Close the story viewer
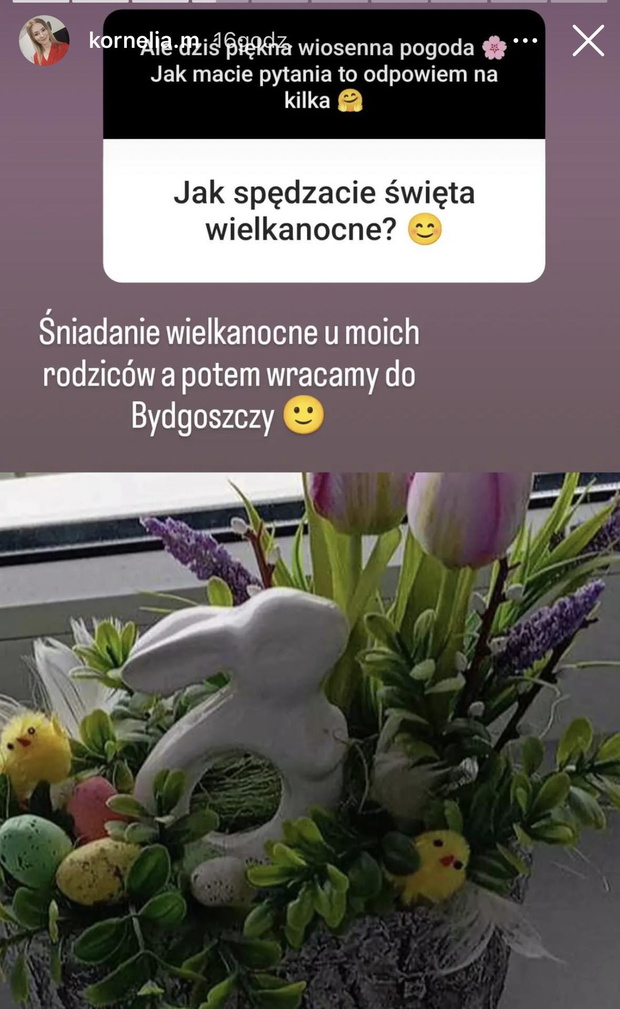Screen dimensions: 620x1009 coord(588,41)
